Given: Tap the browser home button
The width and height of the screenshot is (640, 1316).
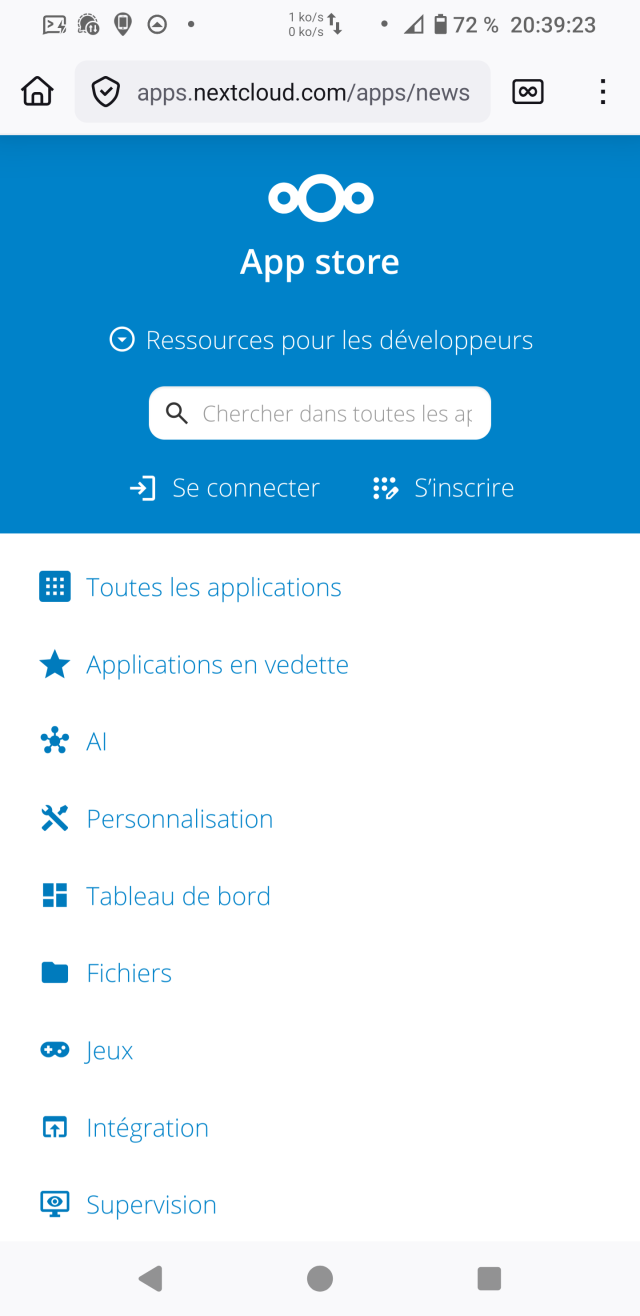Looking at the screenshot, I should pos(37,92).
